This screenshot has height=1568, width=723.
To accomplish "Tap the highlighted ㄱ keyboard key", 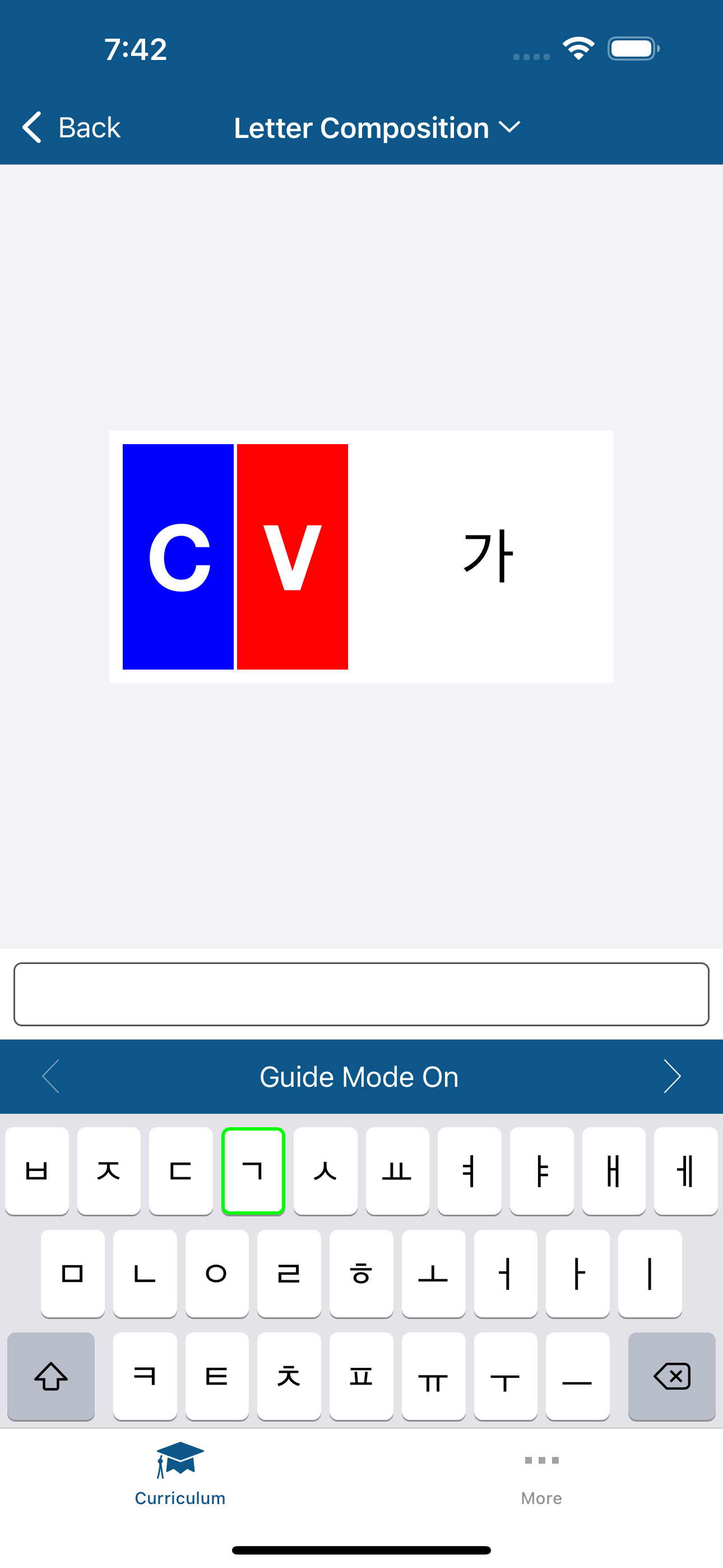I will (x=253, y=1170).
